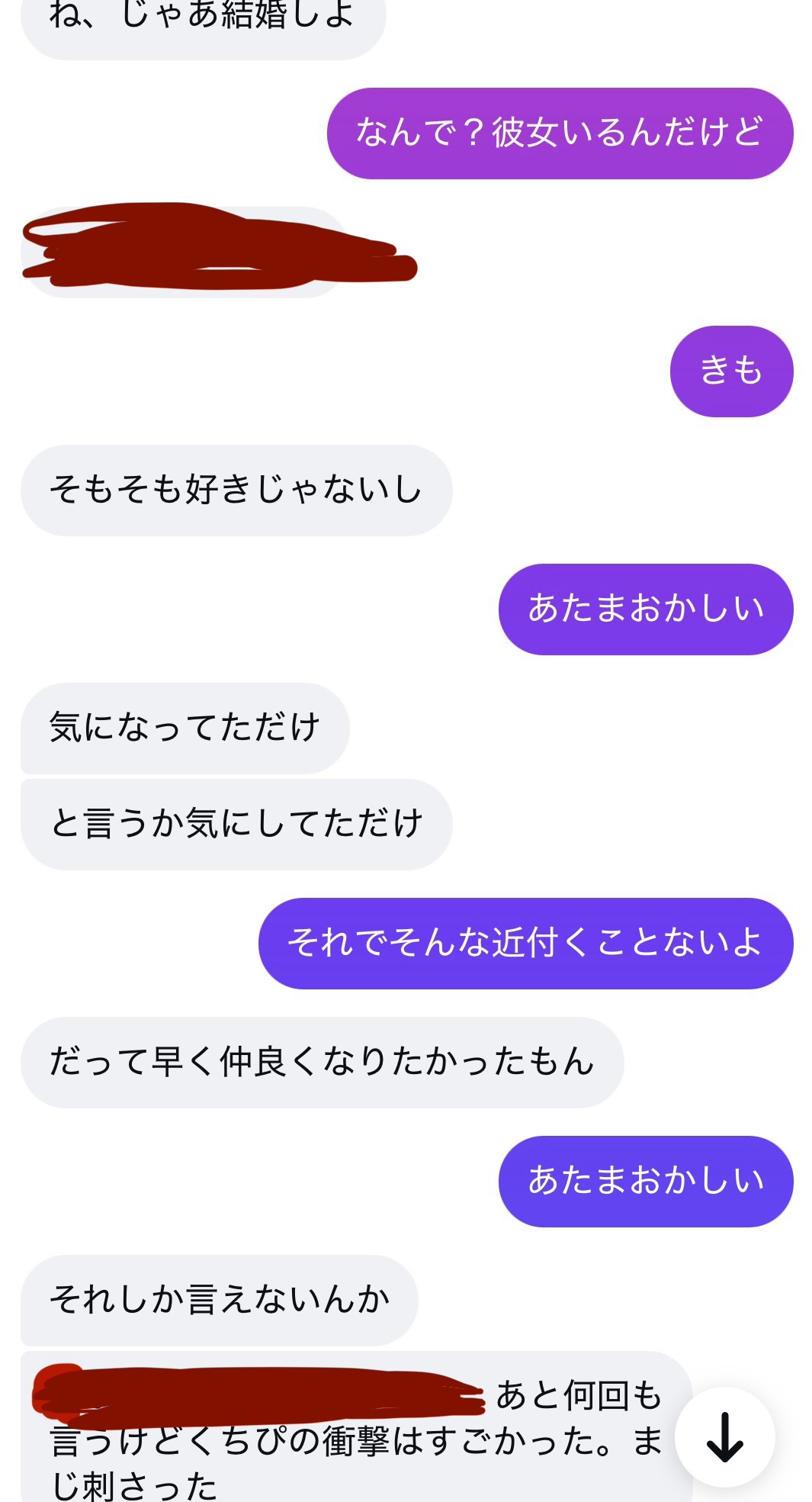Screen dimensions: 812x1502
Task: Jump to latest messages with down arrow
Action: tap(724, 1437)
